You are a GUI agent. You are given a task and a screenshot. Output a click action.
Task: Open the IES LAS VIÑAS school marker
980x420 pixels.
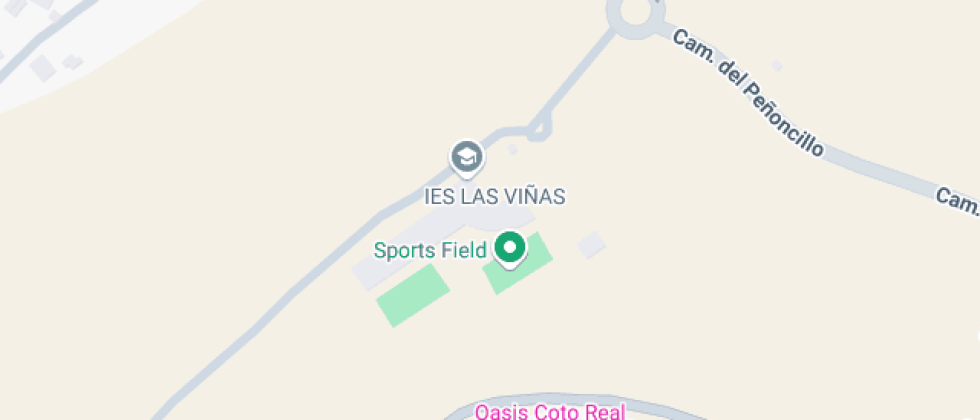(x=467, y=158)
